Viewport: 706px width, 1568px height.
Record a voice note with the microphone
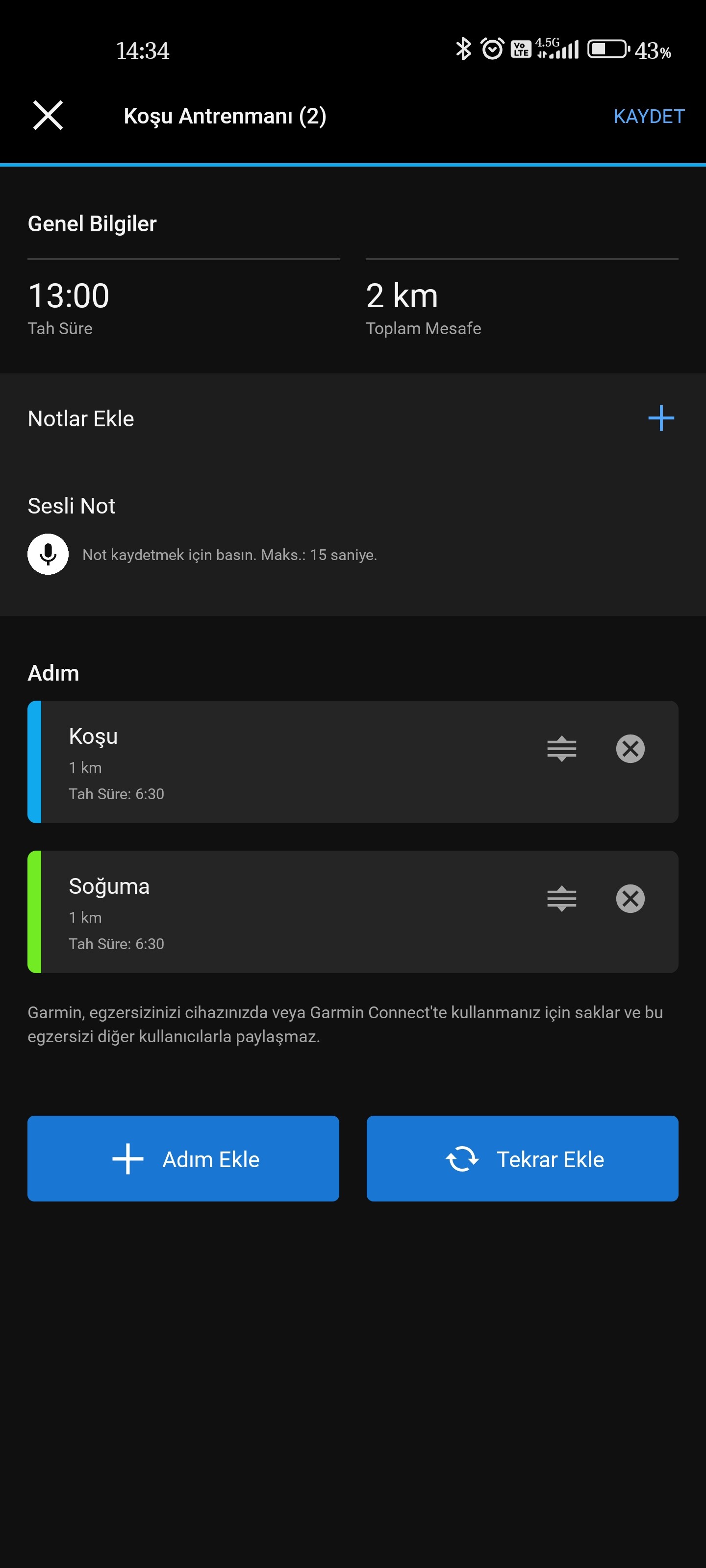(x=48, y=554)
